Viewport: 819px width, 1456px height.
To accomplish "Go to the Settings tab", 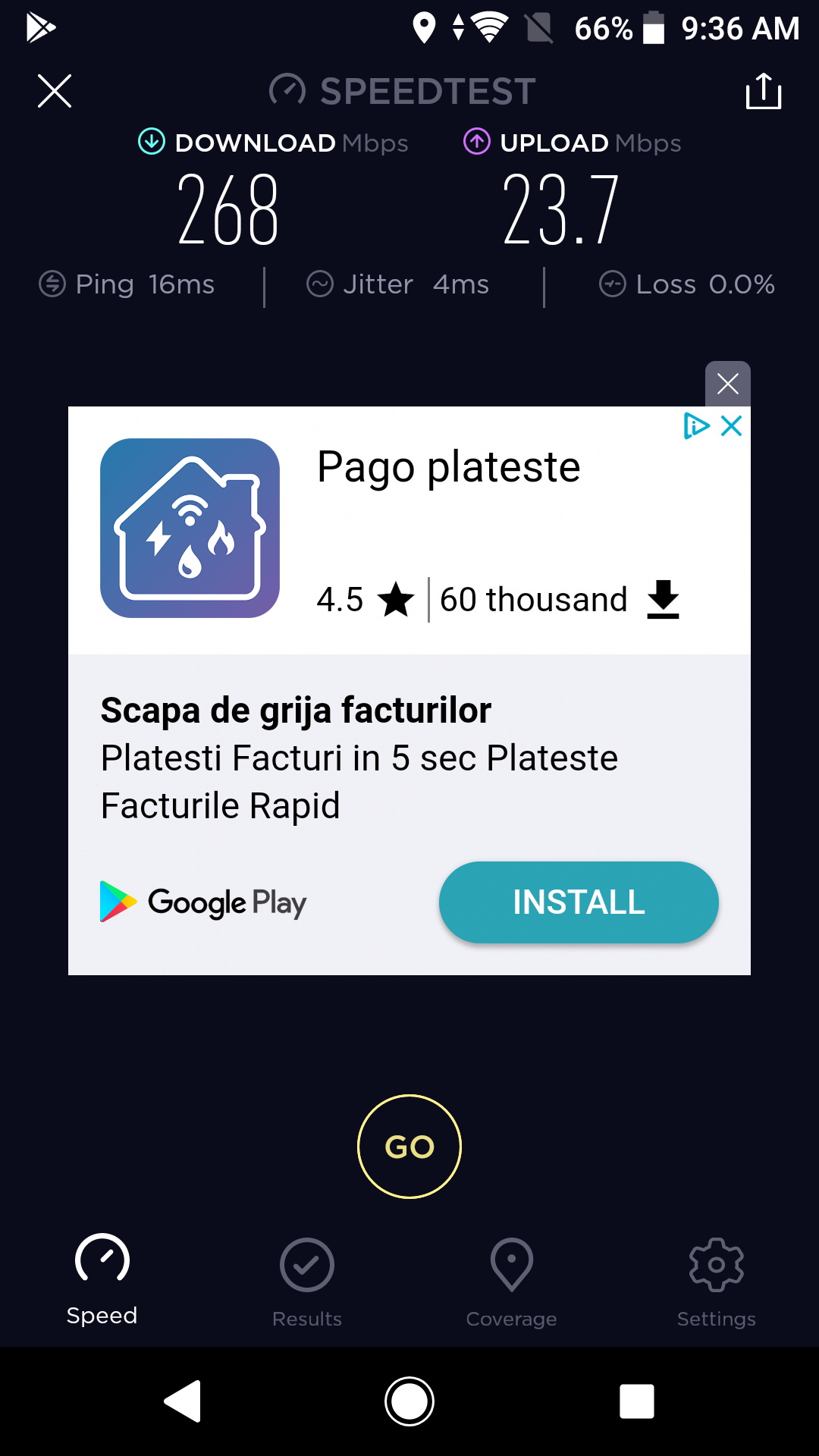I will [717, 1282].
